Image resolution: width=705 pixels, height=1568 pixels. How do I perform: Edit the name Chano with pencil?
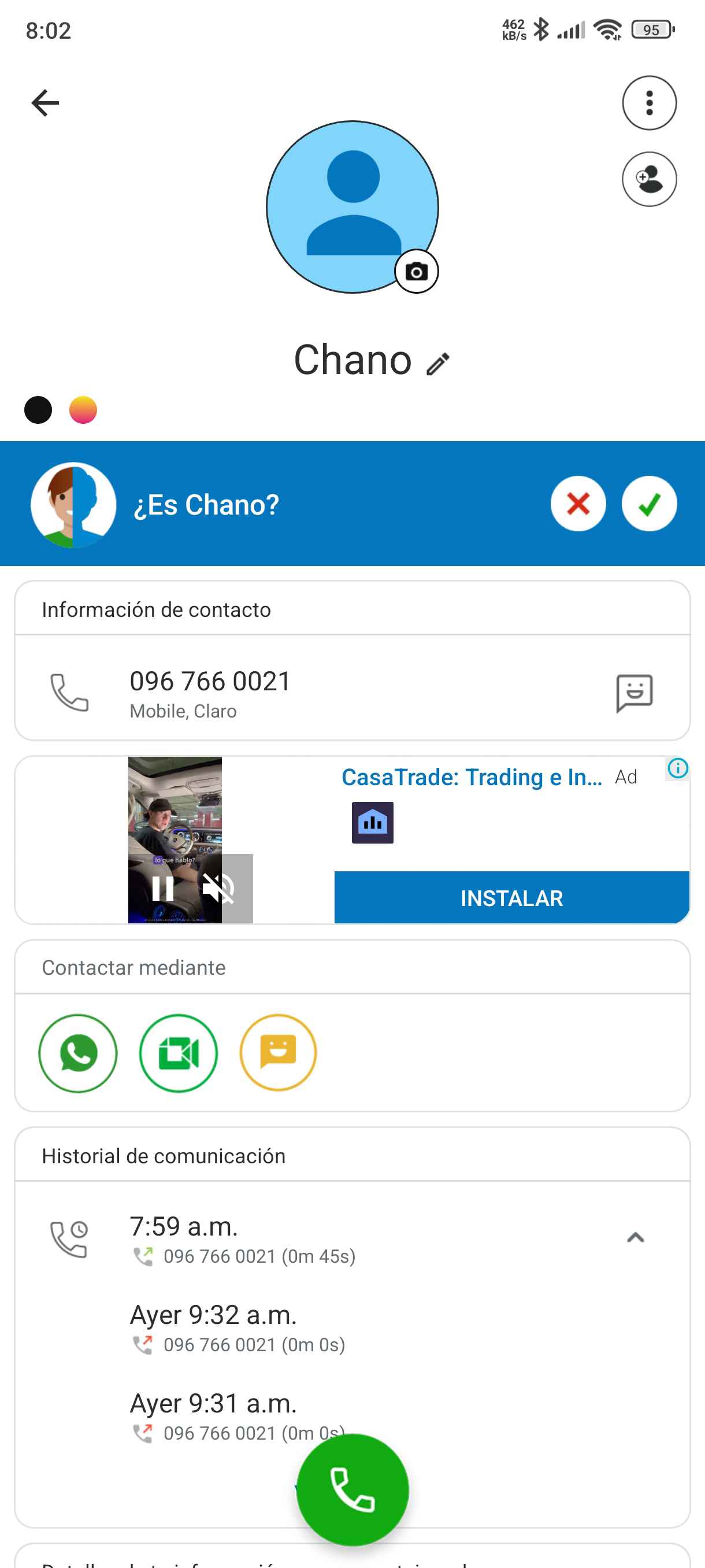pyautogui.click(x=438, y=364)
